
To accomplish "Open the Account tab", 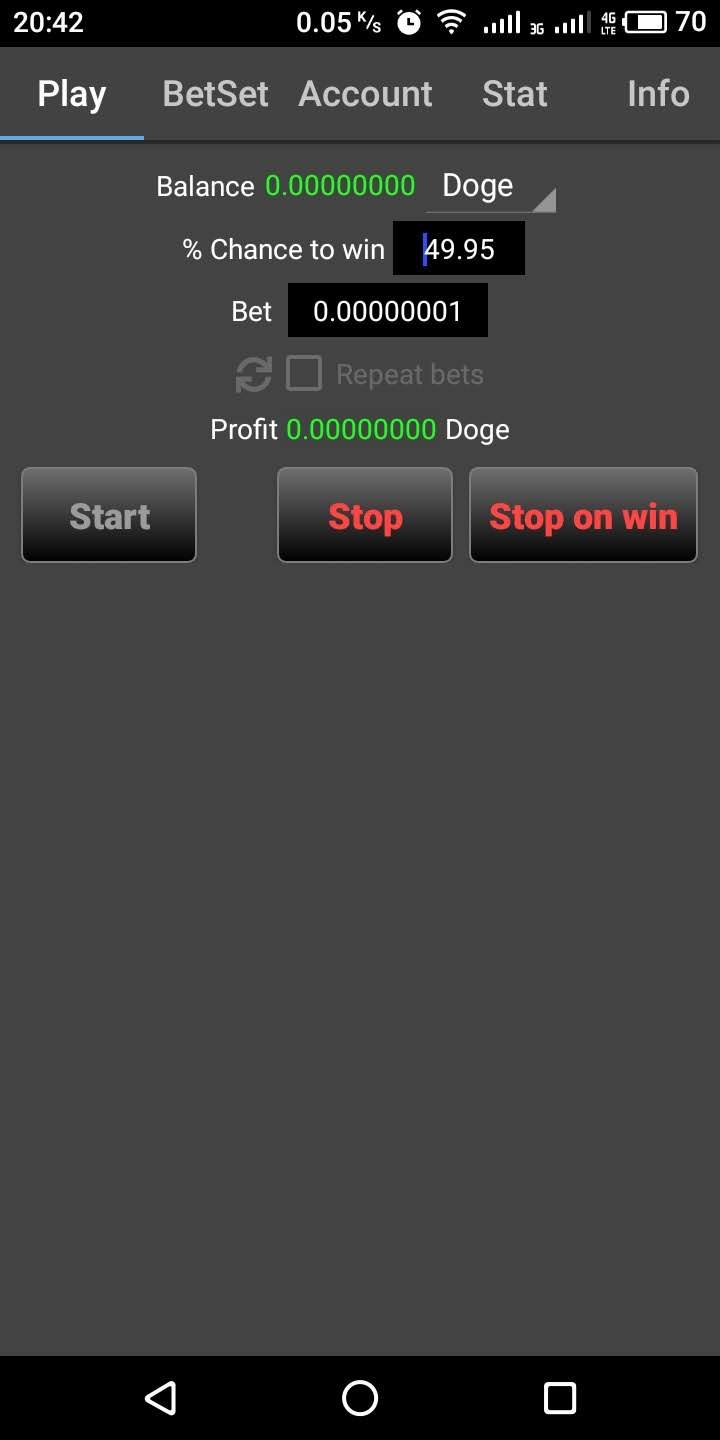I will click(365, 94).
